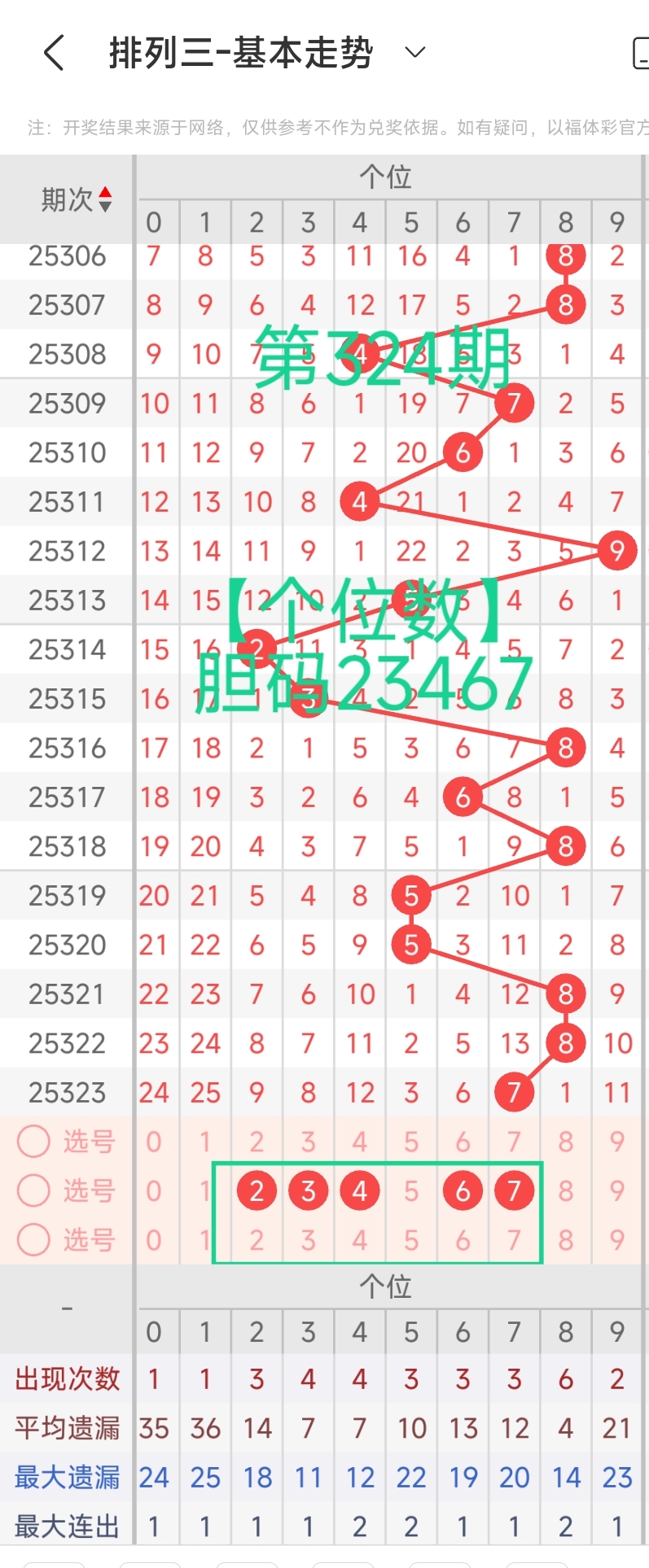Select number 8 in the third 选号 row
649x1568 pixels.
coord(565,1239)
